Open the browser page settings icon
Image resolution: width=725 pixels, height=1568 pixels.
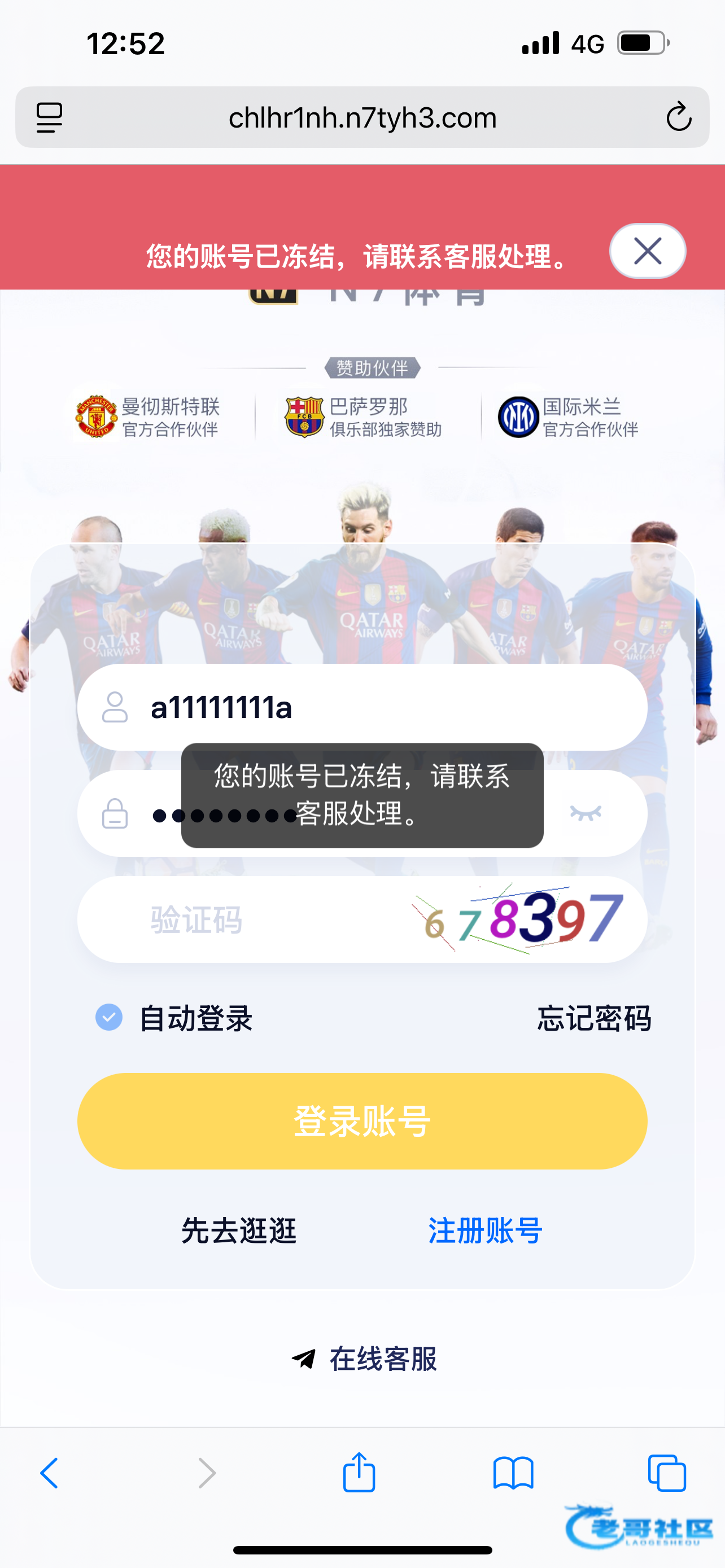click(x=49, y=117)
